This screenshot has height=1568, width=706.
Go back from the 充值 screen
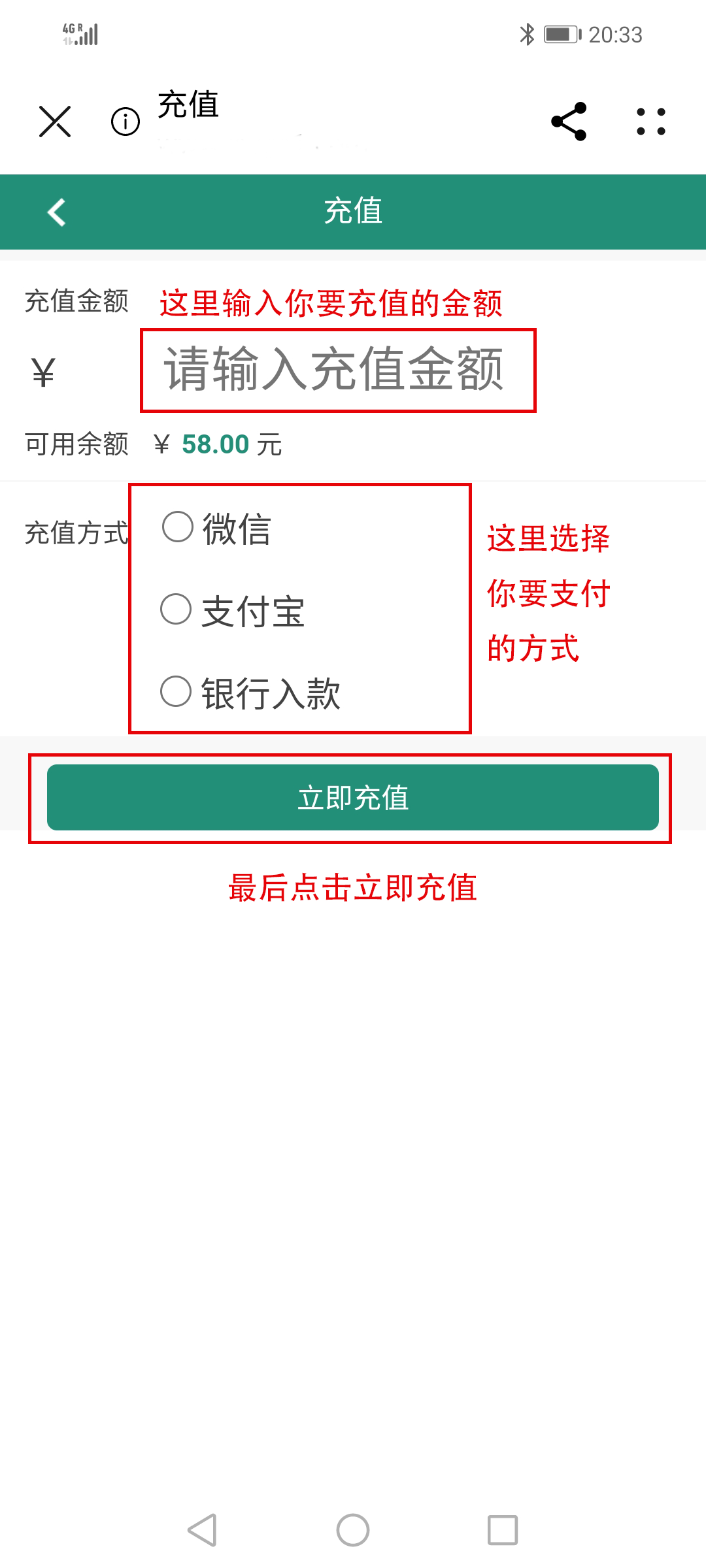point(57,212)
